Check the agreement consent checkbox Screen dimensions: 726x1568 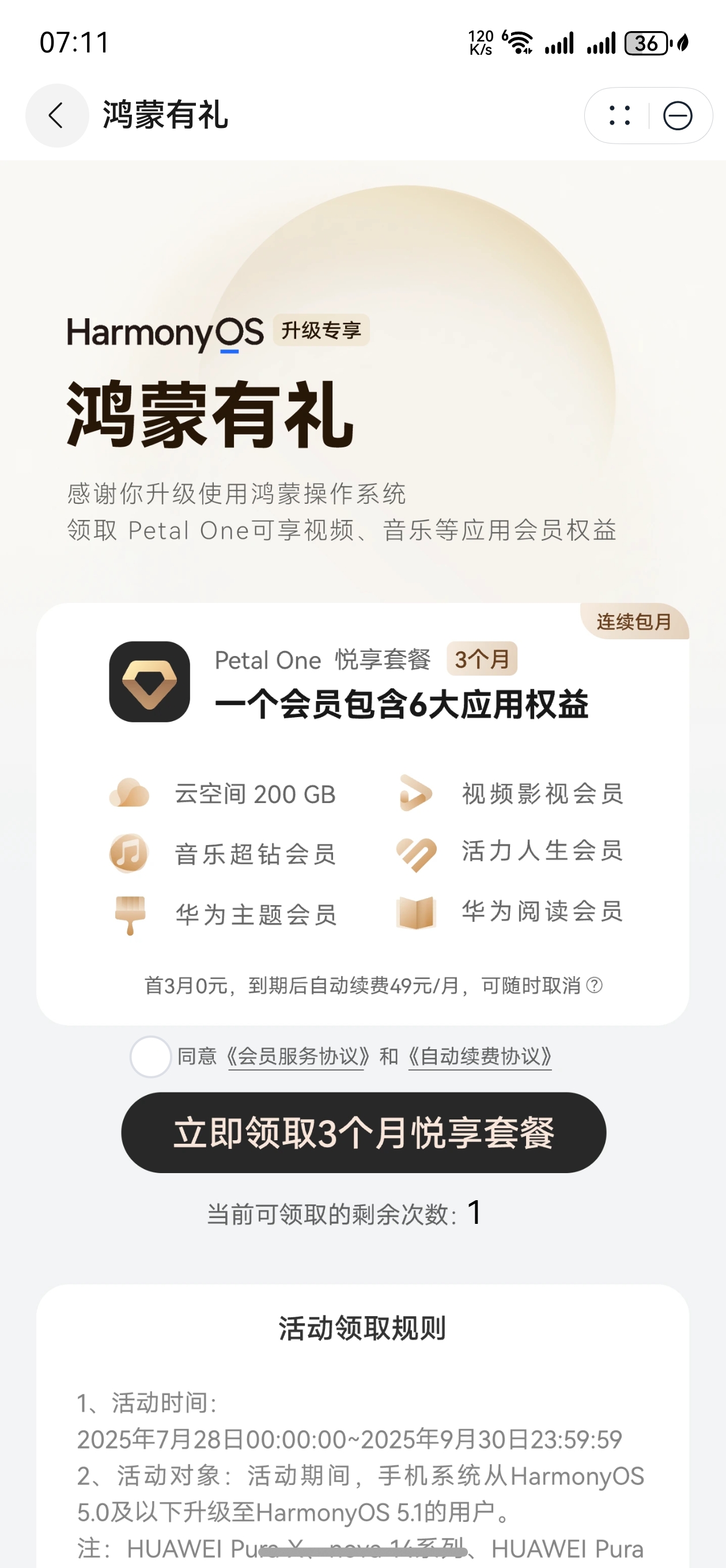pyautogui.click(x=150, y=1057)
